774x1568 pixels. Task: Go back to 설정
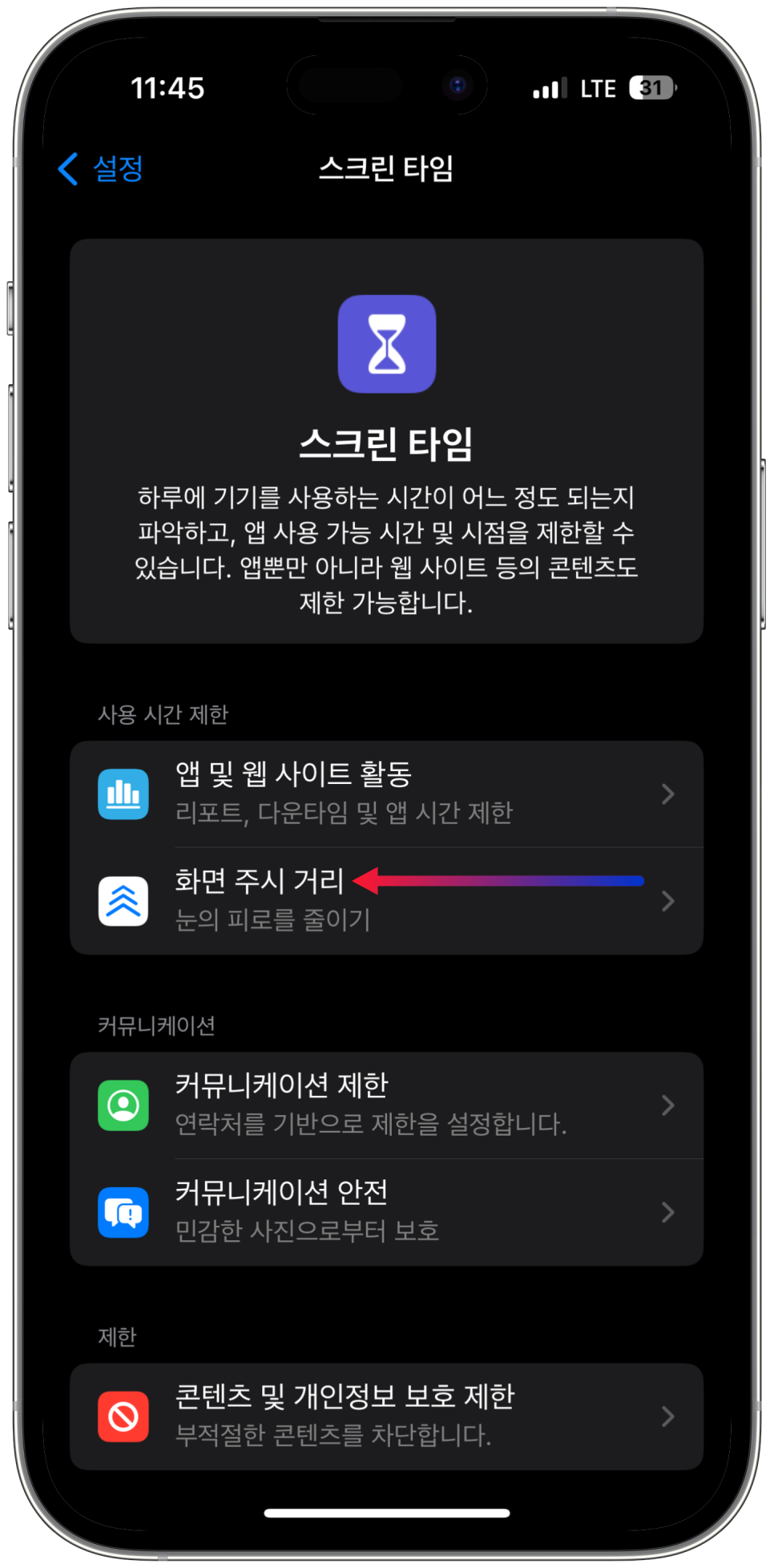(x=100, y=169)
